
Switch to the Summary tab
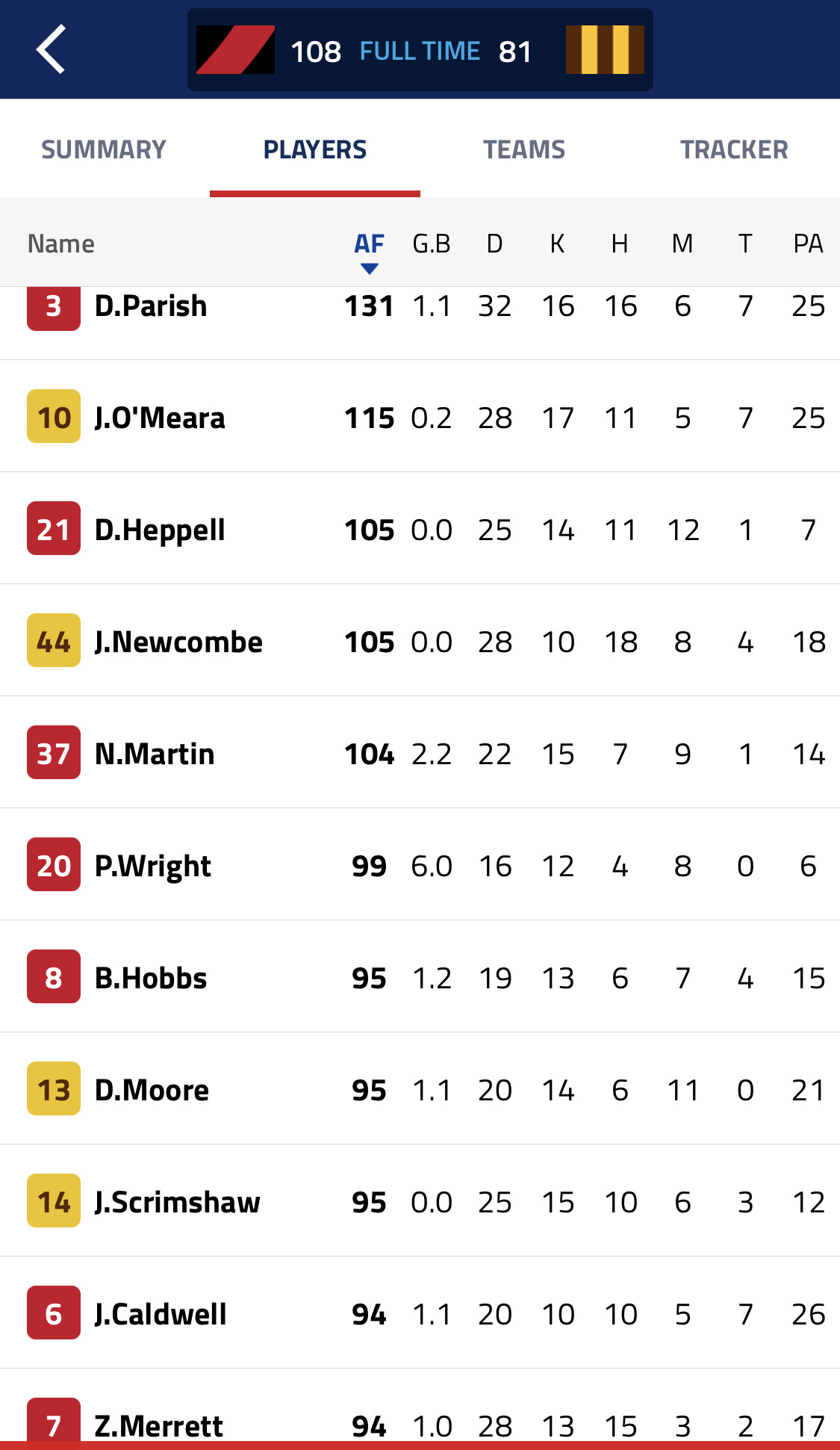point(104,149)
